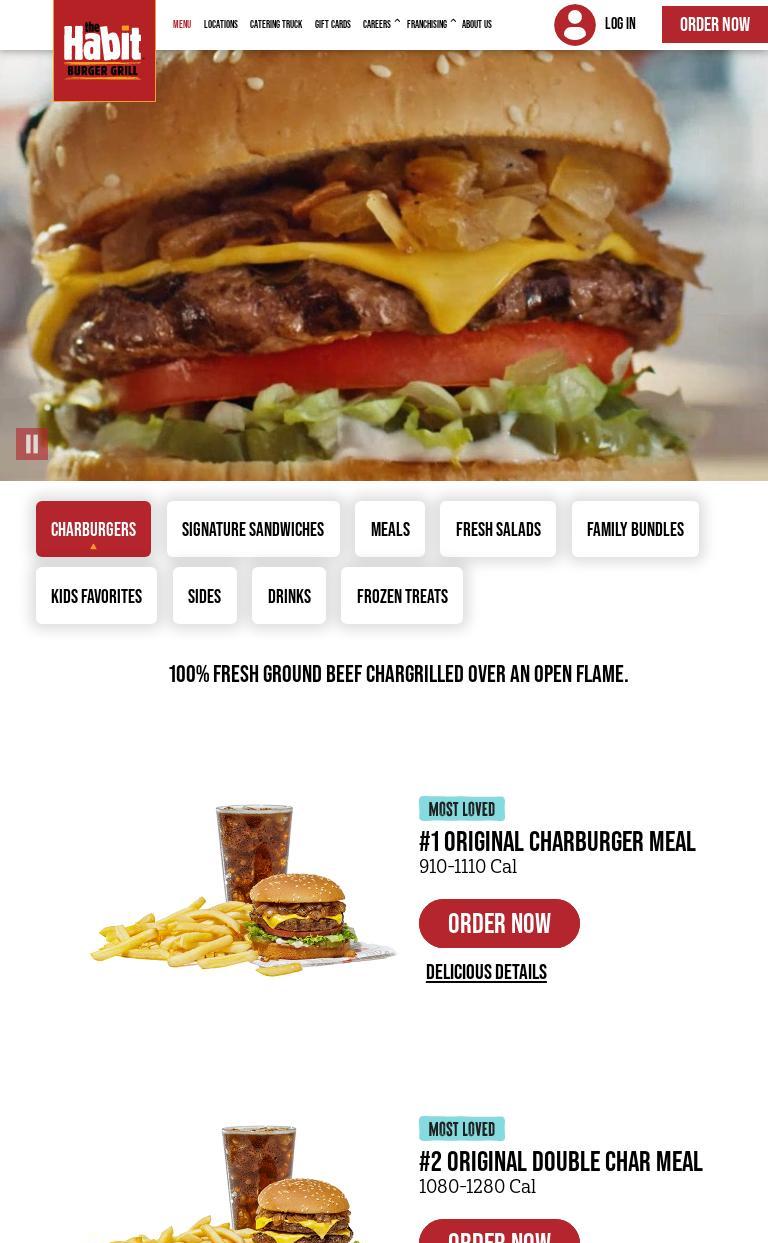Open Gift Cards from the top nav
Screen dimensions: 768x1243
tap(332, 25)
